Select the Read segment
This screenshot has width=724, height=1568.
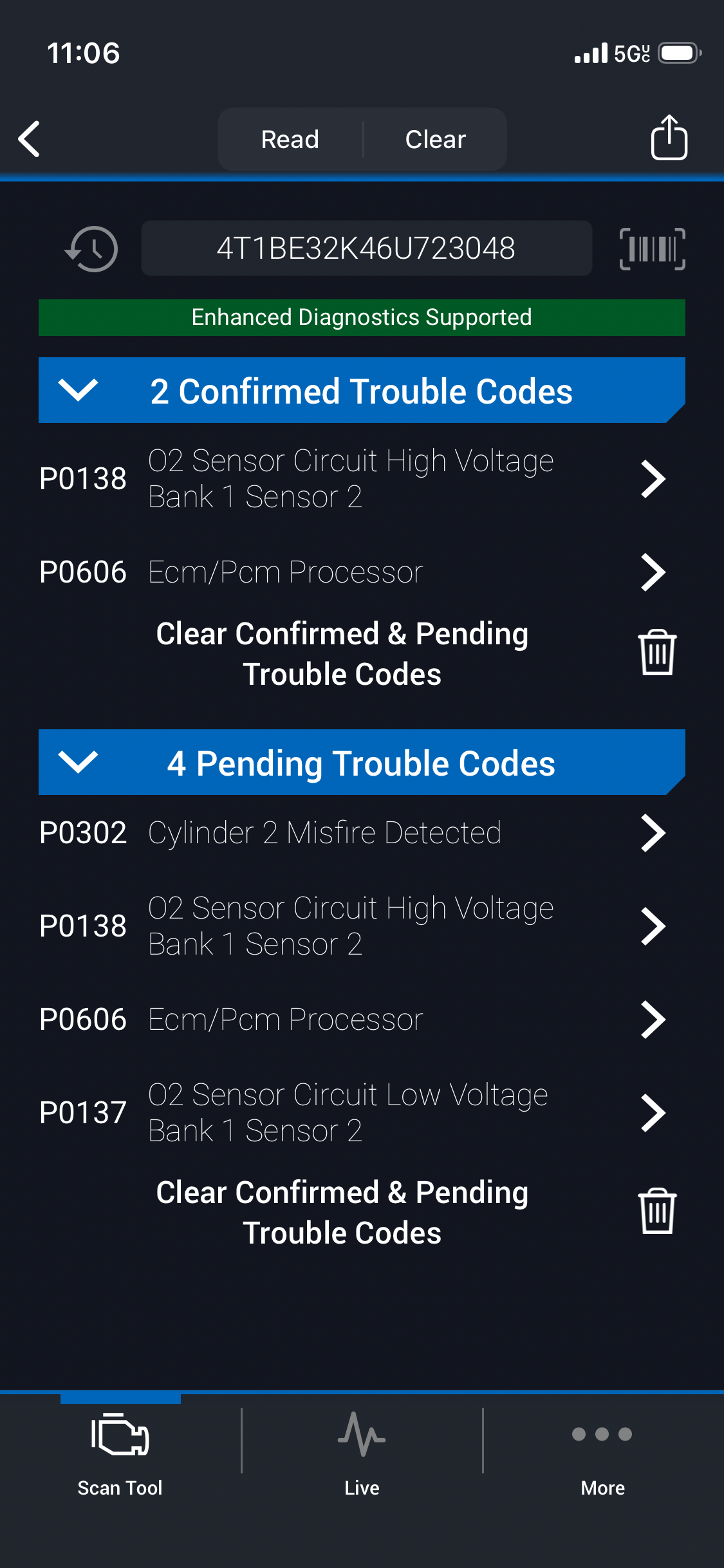pyautogui.click(x=290, y=139)
